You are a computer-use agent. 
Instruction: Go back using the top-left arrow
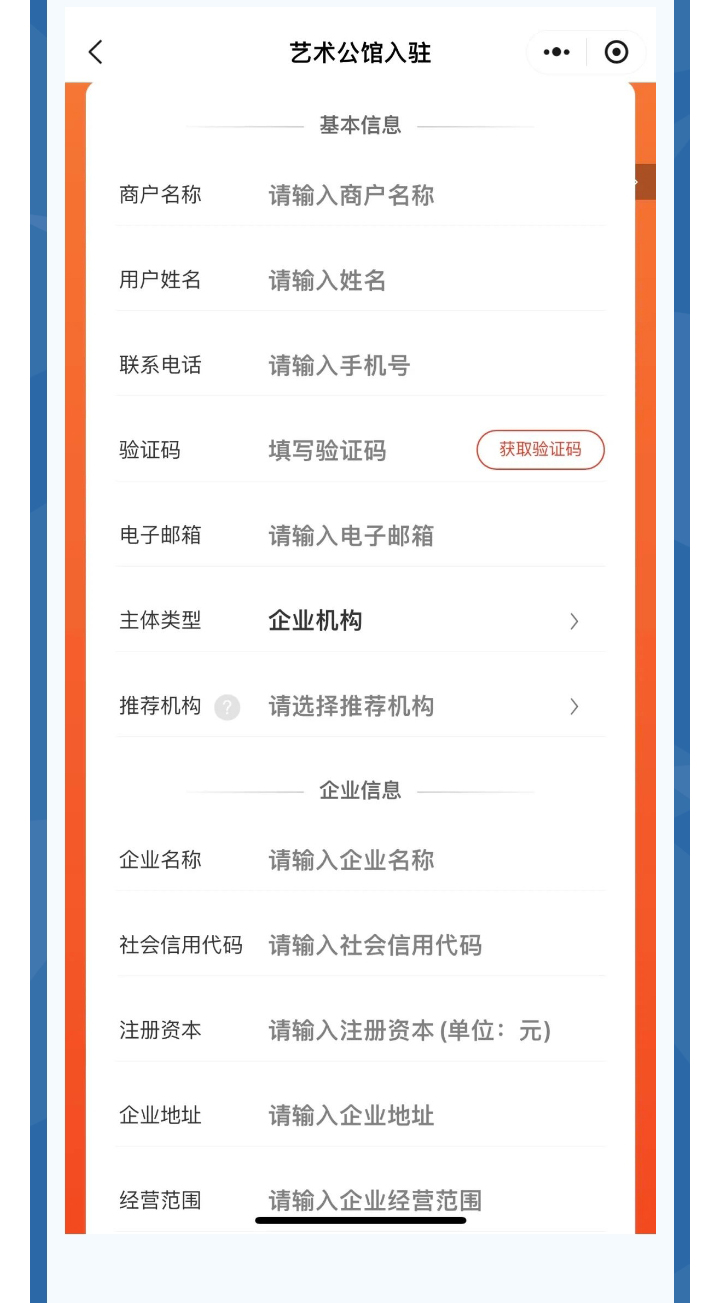coord(96,52)
